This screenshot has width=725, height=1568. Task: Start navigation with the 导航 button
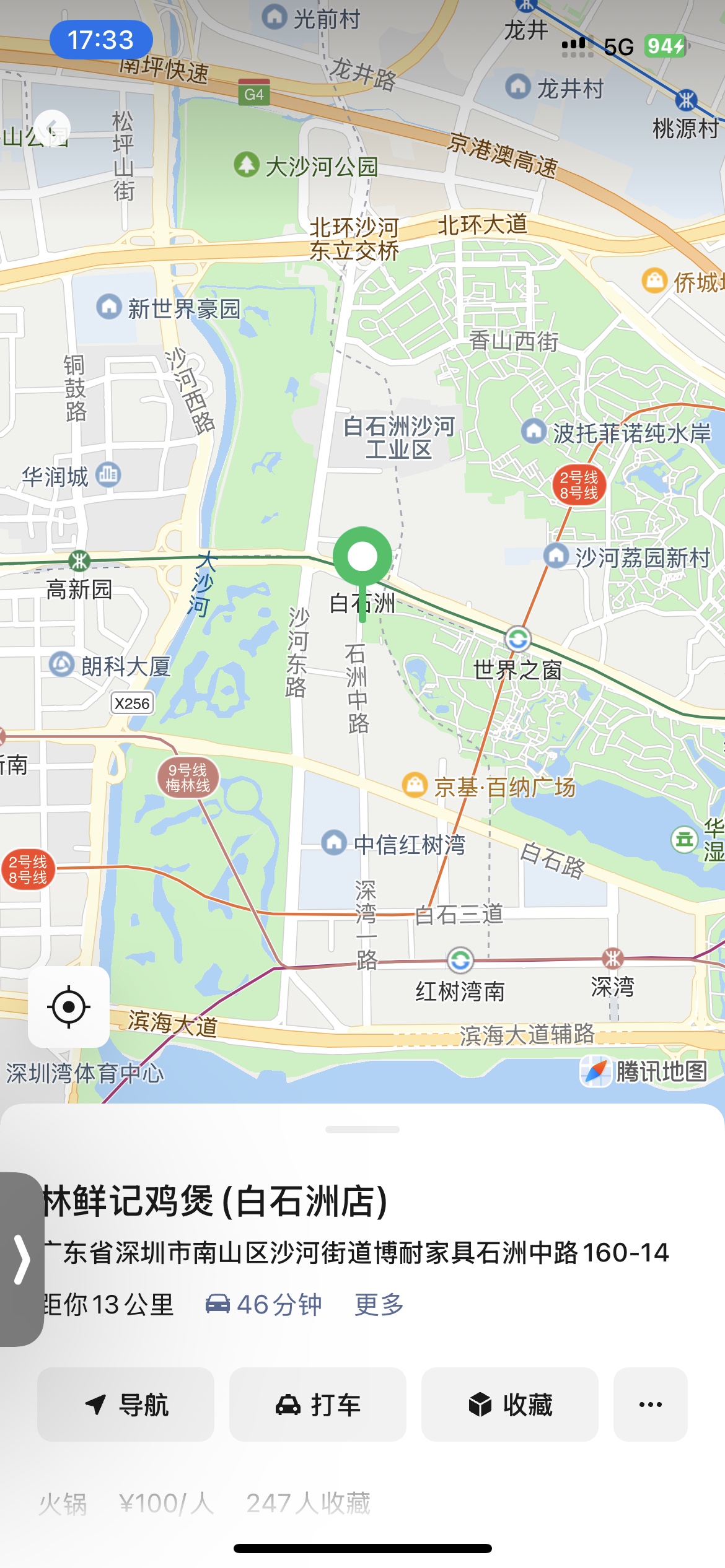pyautogui.click(x=126, y=1405)
